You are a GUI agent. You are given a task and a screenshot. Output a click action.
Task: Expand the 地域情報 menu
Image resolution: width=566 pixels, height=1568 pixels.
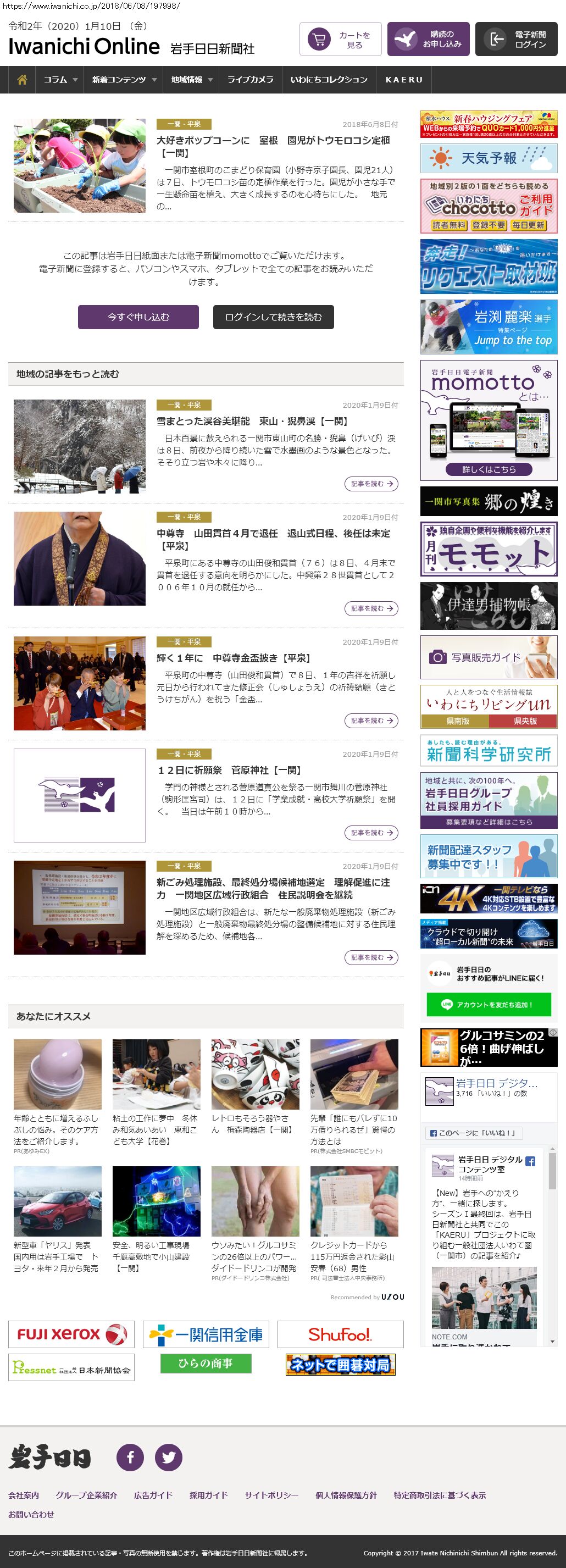tap(191, 80)
